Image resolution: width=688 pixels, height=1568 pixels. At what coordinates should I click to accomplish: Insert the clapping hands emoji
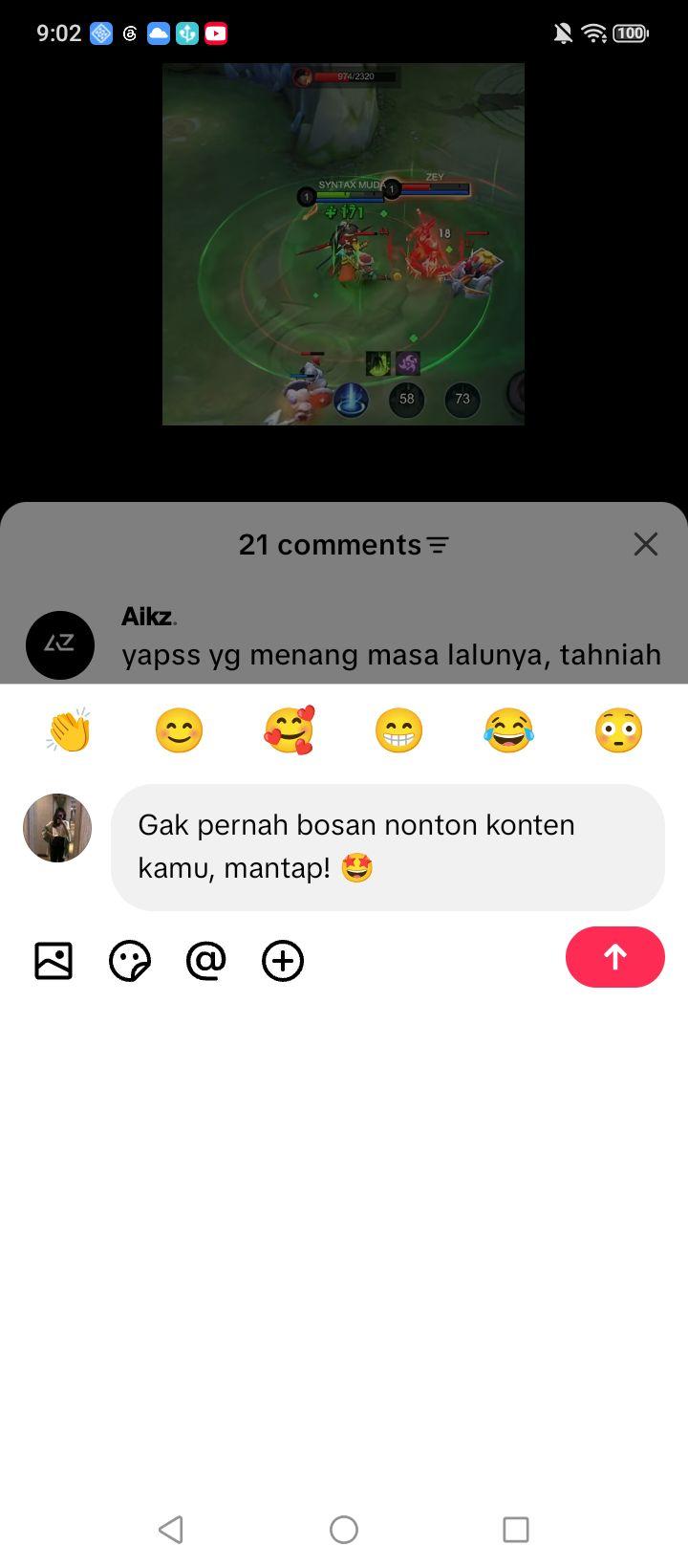[69, 731]
